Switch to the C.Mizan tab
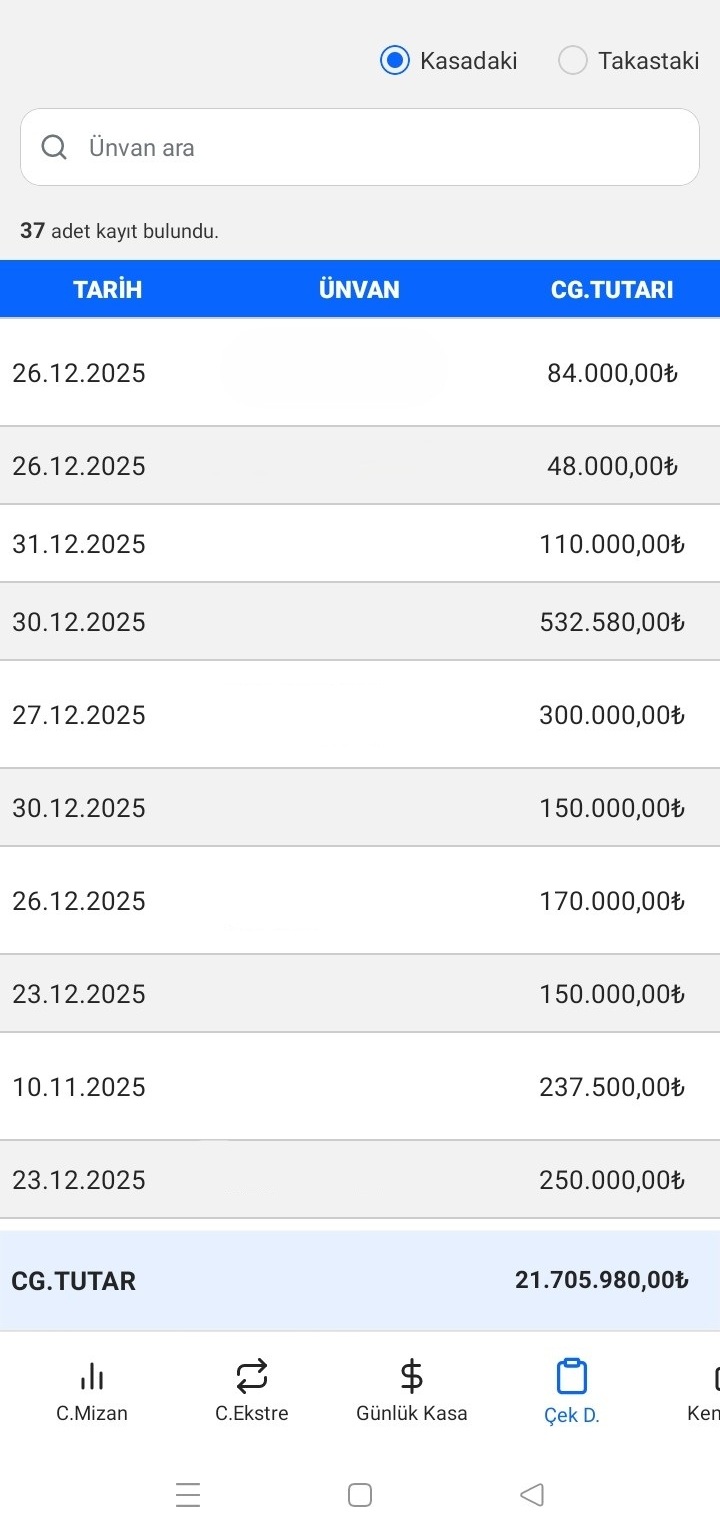Image resolution: width=720 pixels, height=1539 pixels. click(x=92, y=1390)
